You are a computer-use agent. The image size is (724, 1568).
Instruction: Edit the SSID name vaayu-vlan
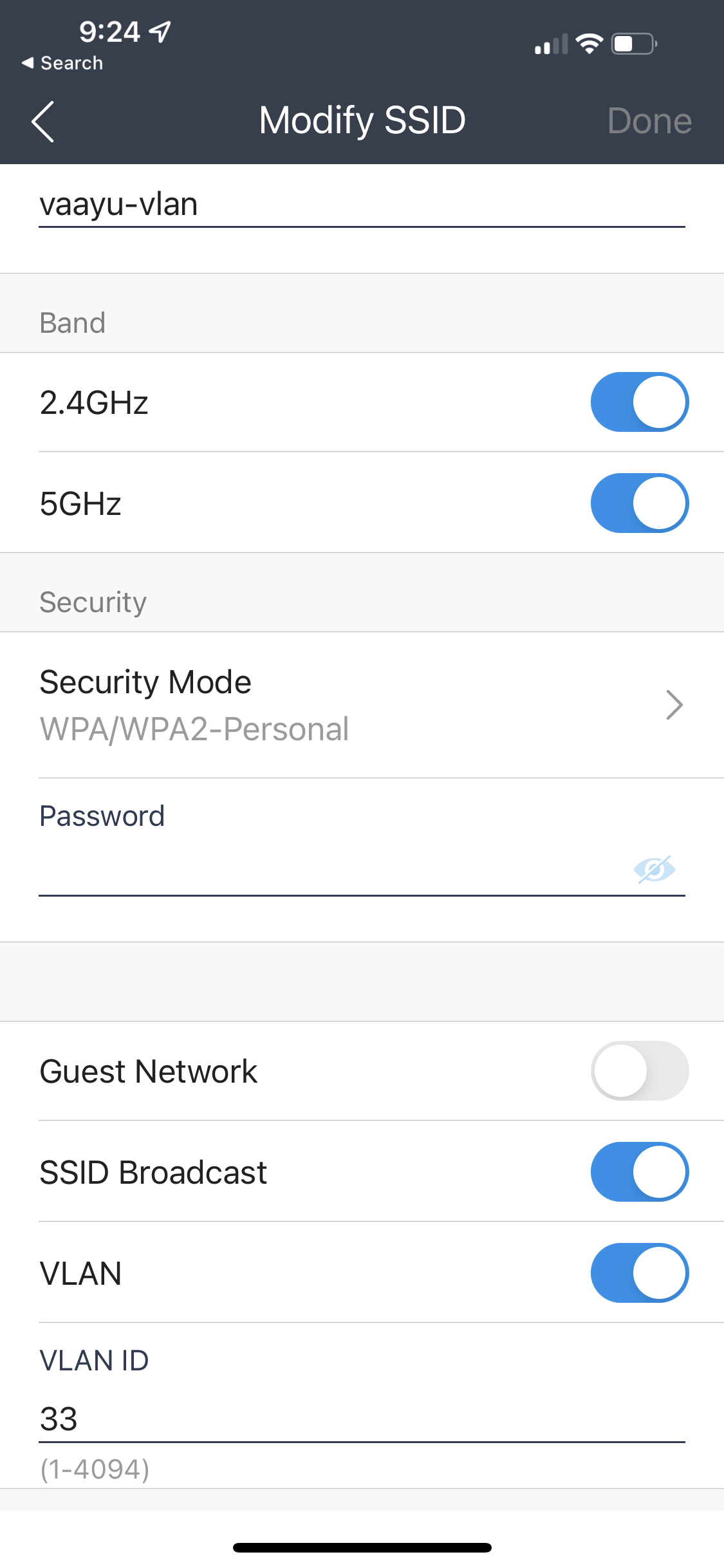pos(360,205)
